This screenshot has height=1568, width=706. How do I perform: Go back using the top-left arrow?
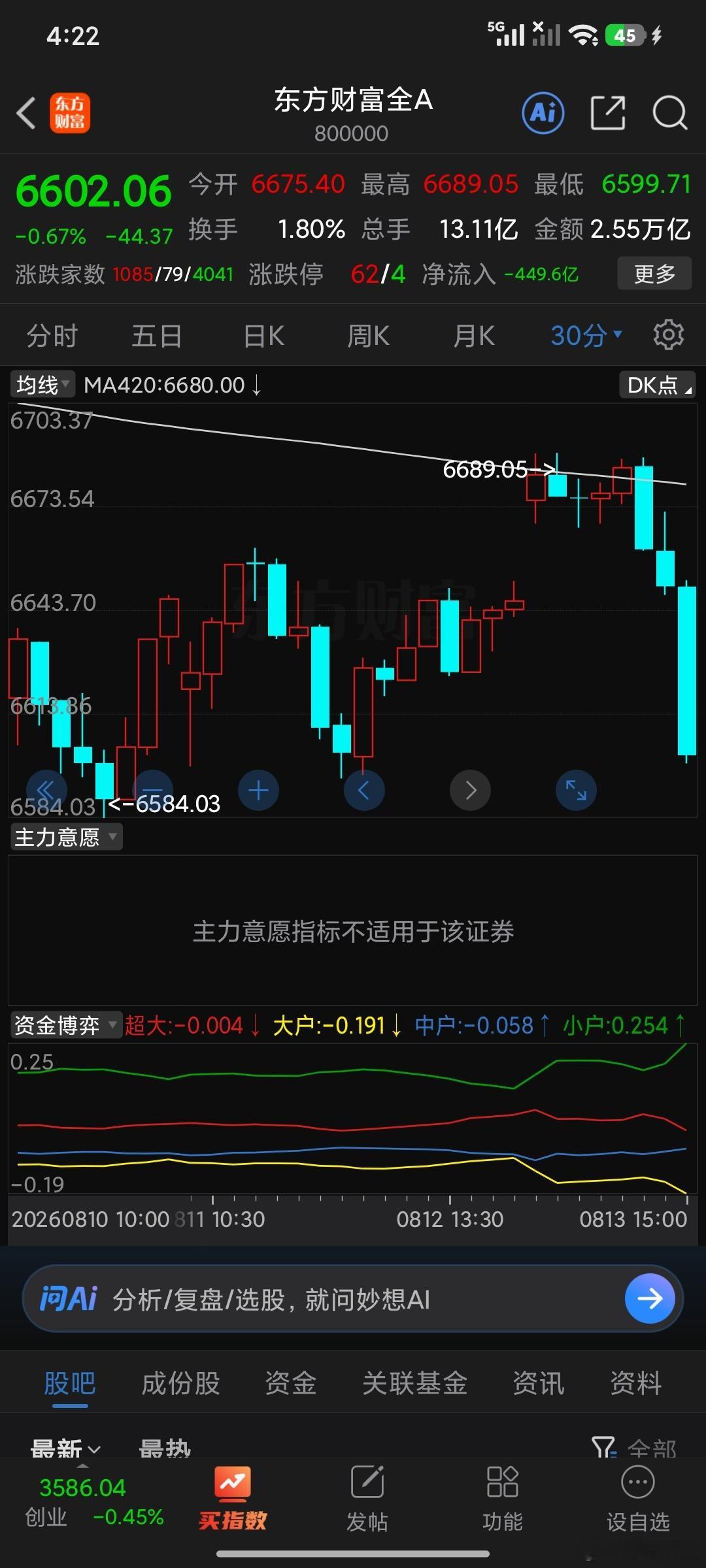pos(26,113)
